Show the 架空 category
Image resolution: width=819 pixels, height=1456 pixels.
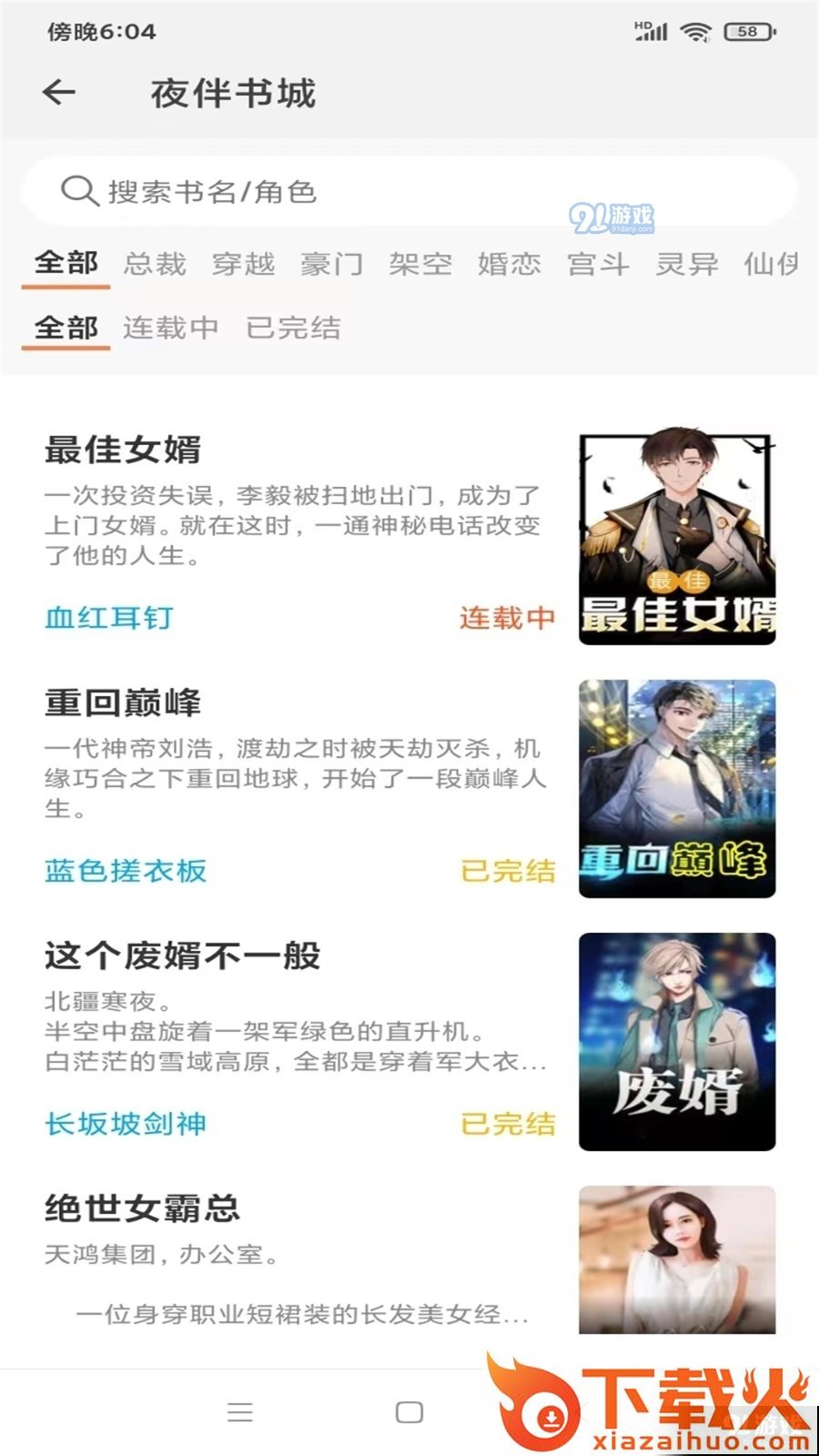pyautogui.click(x=420, y=264)
